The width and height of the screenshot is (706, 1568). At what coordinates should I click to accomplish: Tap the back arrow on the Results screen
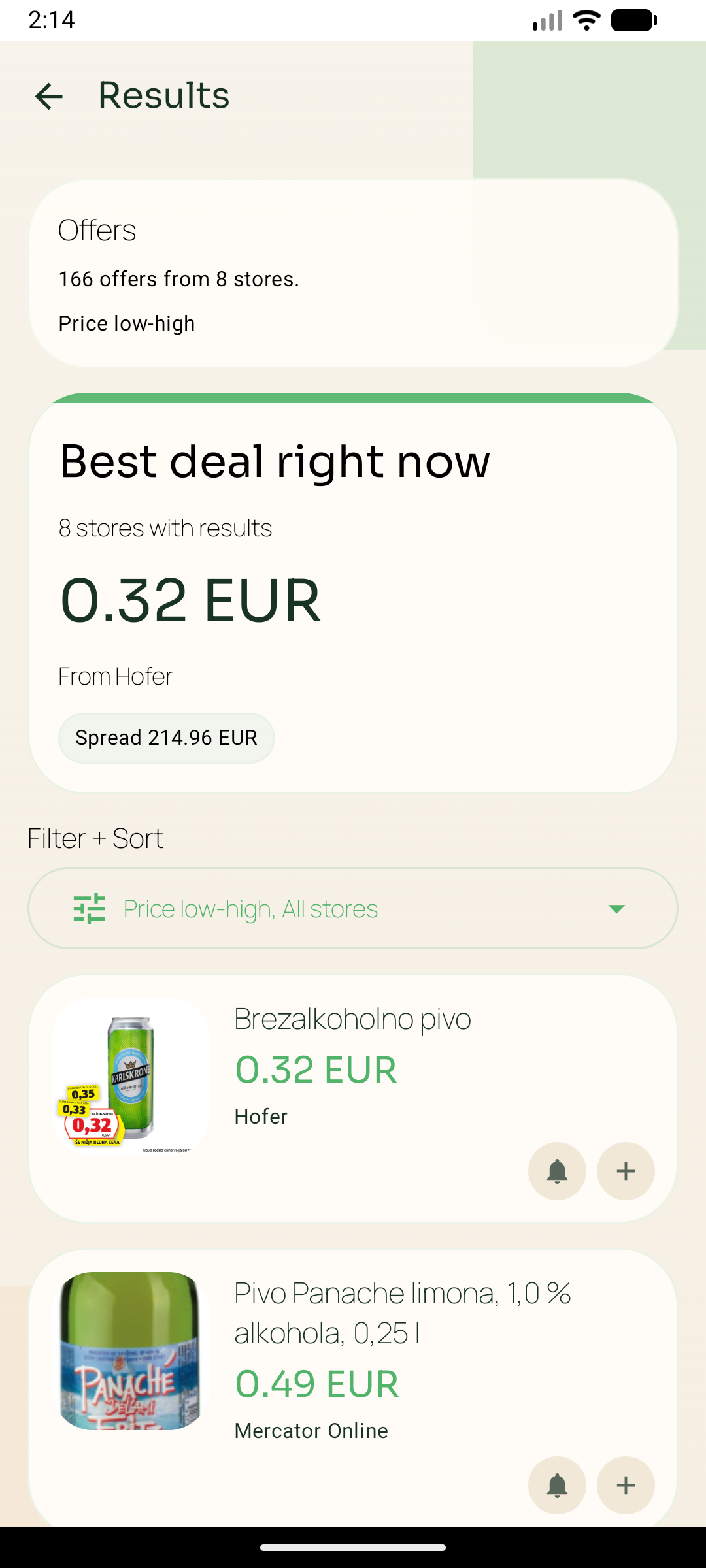[x=48, y=96]
